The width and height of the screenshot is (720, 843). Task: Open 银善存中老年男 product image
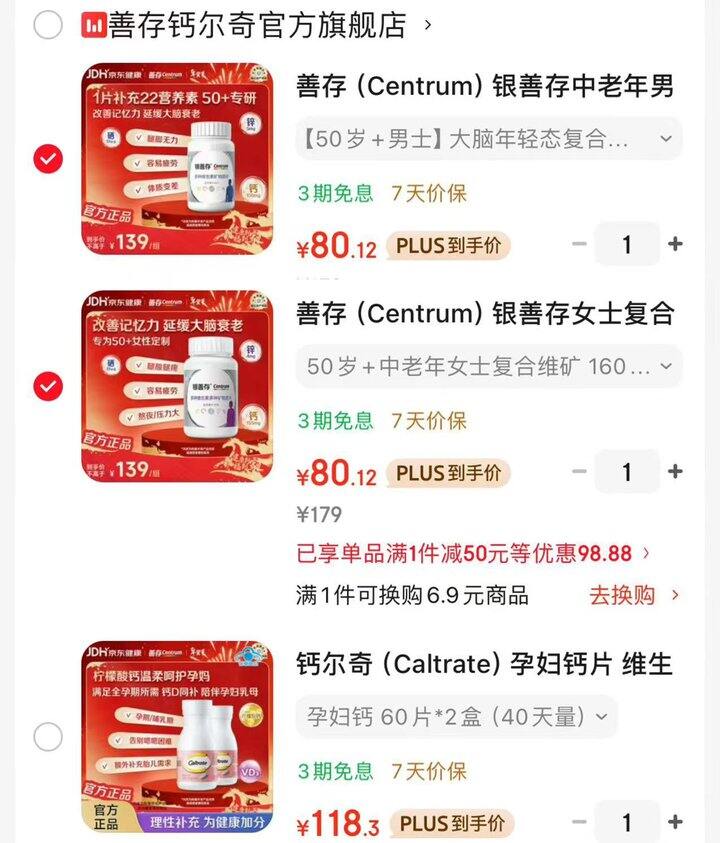[177, 158]
